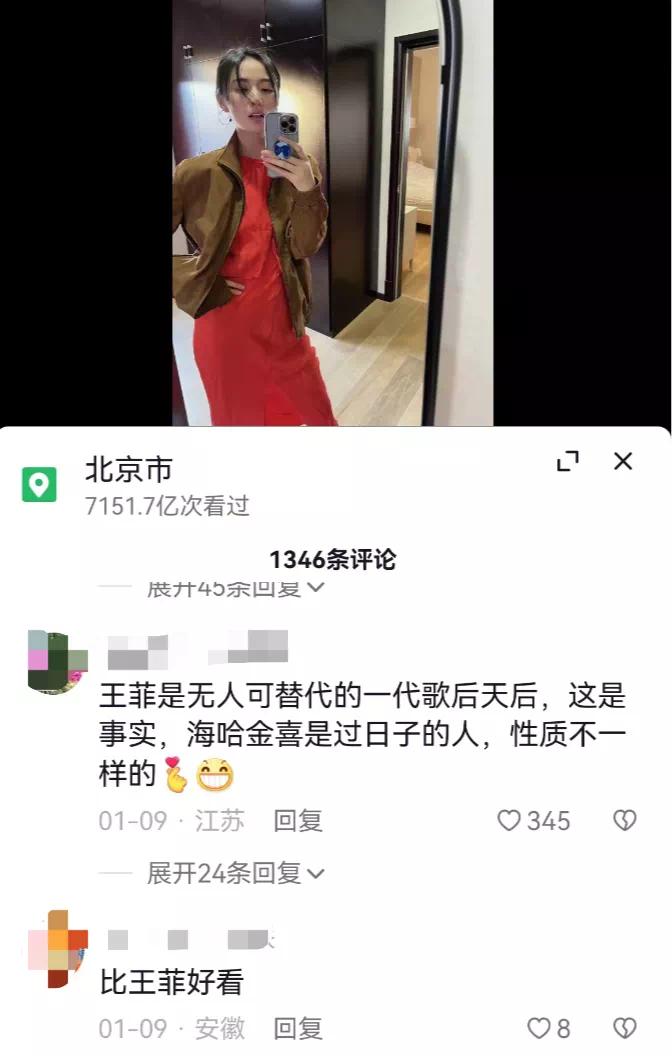Reply to the comment from 江苏

[x=298, y=821]
